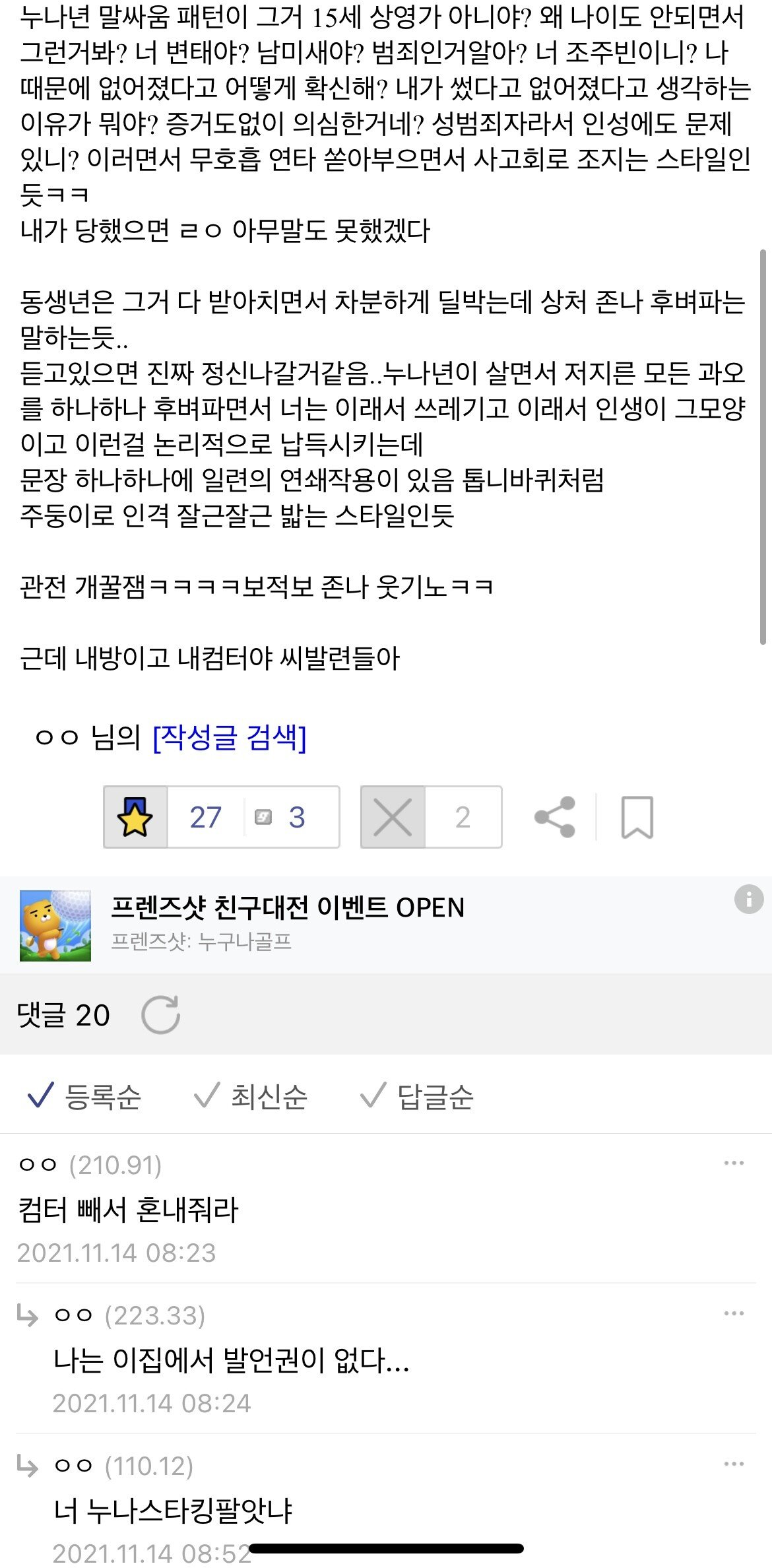Bookmark this post
772x1568 pixels.
[x=637, y=817]
